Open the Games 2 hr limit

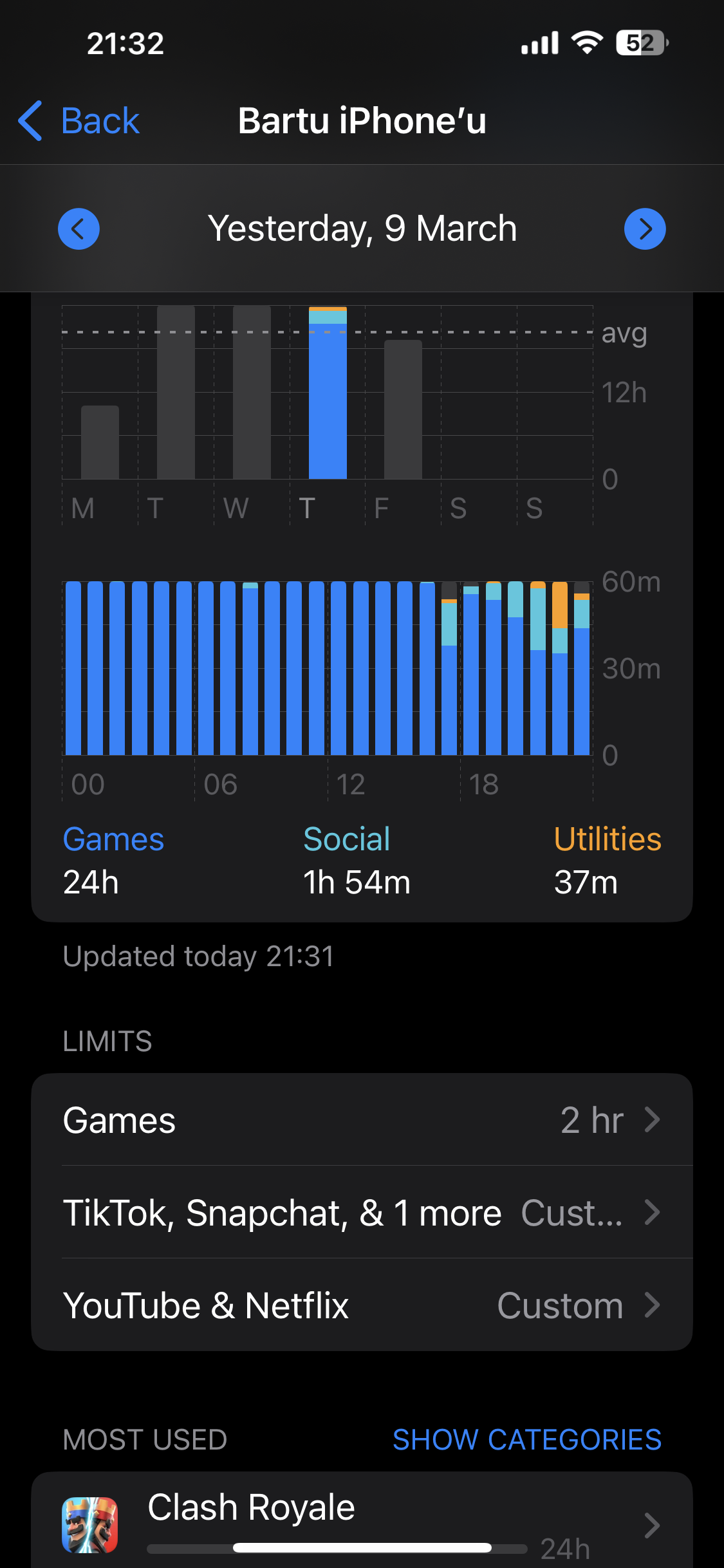(x=362, y=1120)
